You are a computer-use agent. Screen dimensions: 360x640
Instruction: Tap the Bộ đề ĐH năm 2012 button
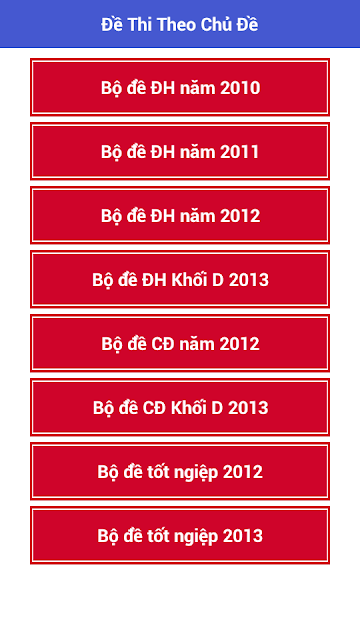click(x=180, y=215)
